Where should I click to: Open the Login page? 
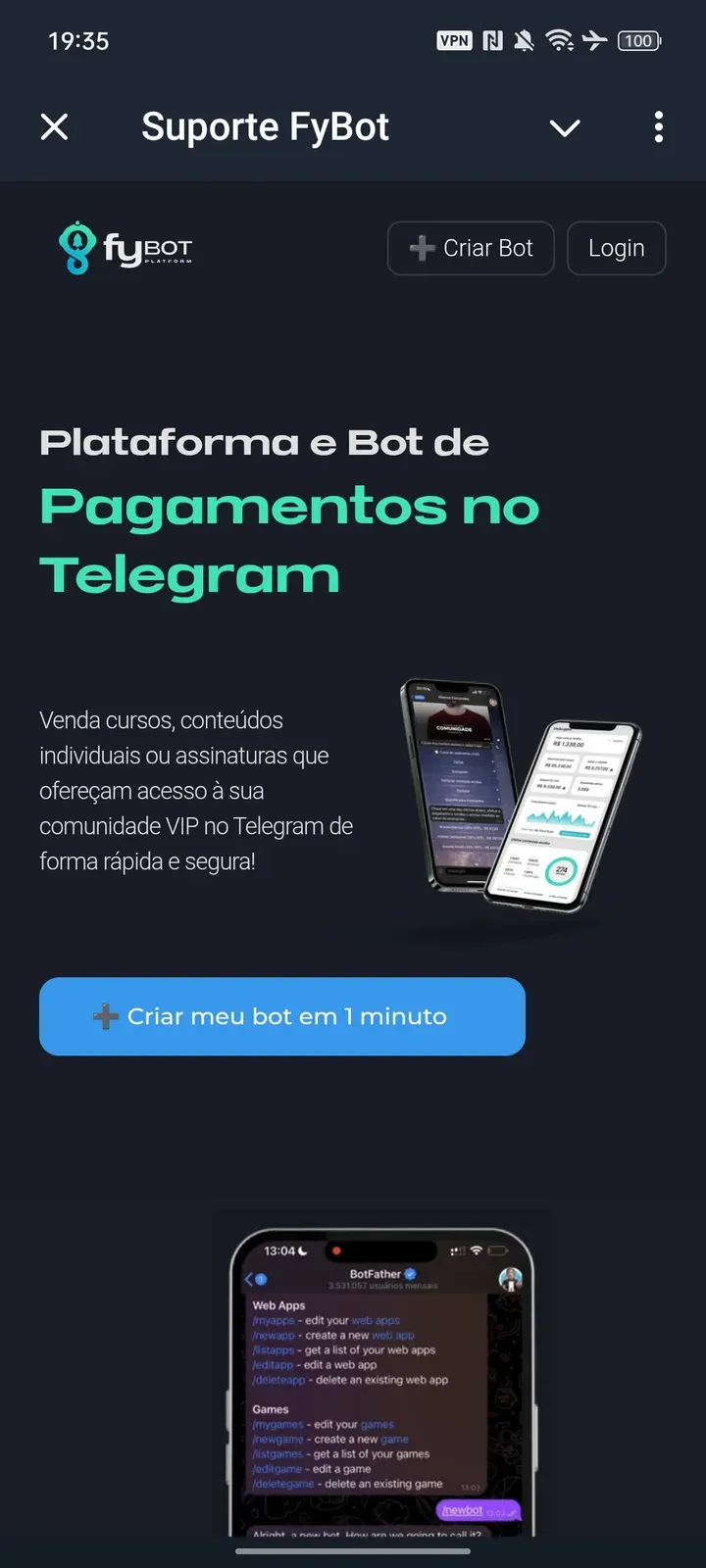pos(616,248)
